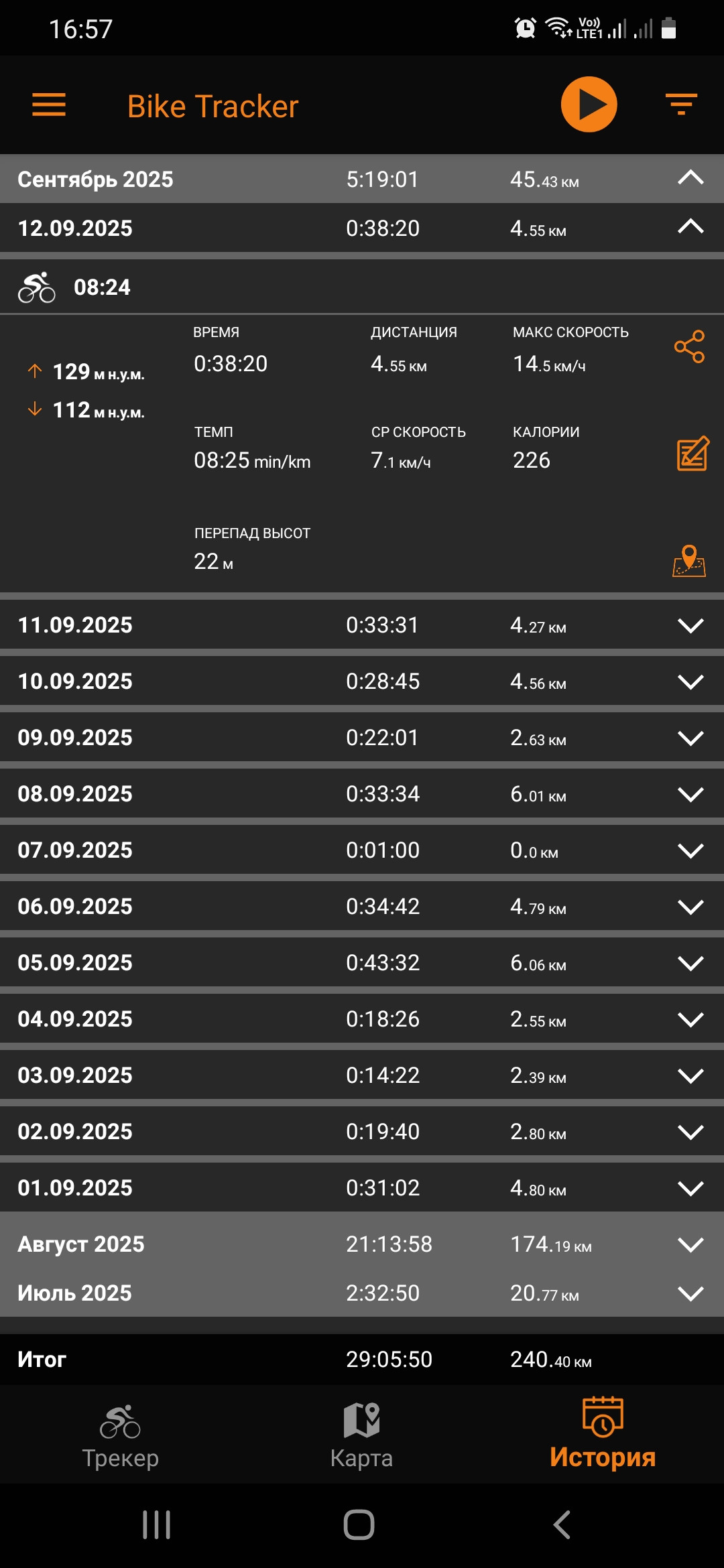Edit the 08:24 ride entry

692,454
